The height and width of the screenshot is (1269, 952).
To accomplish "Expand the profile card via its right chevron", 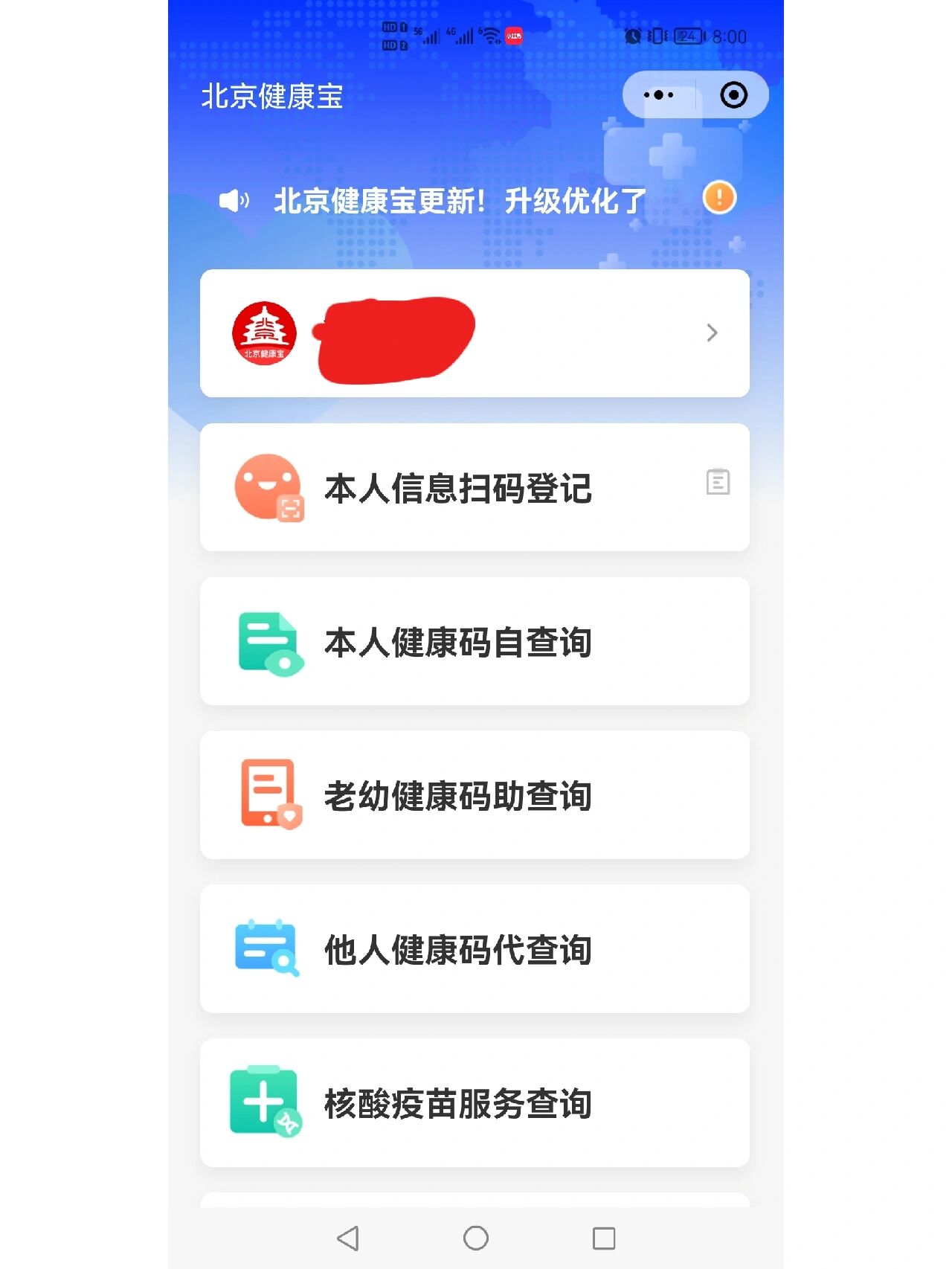I will [712, 332].
